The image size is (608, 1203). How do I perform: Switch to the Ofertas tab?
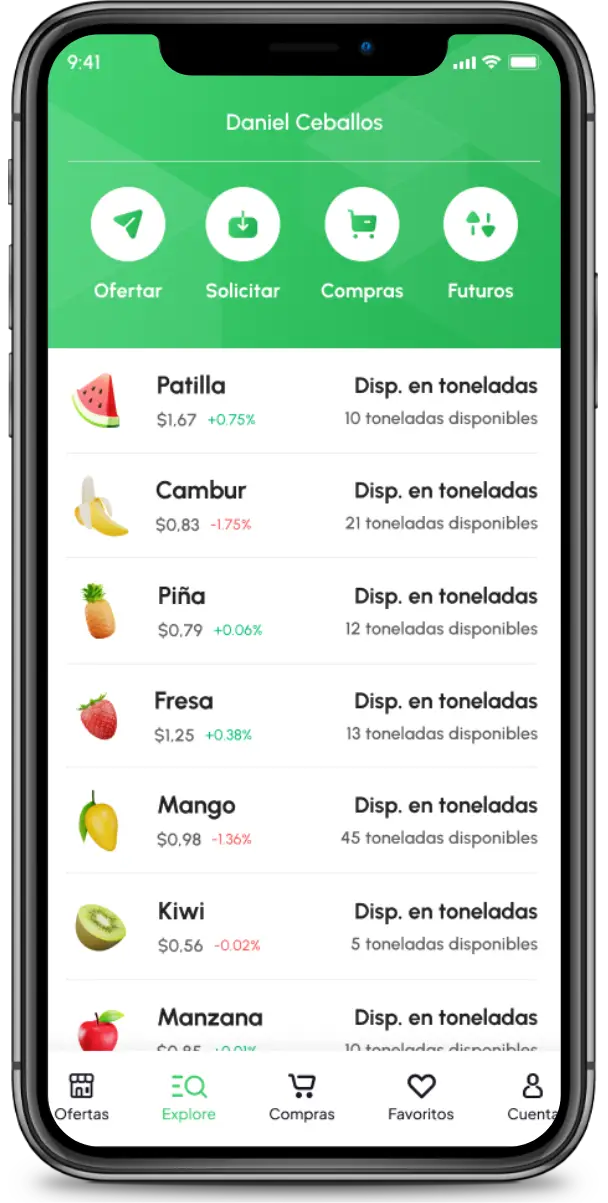point(82,1097)
